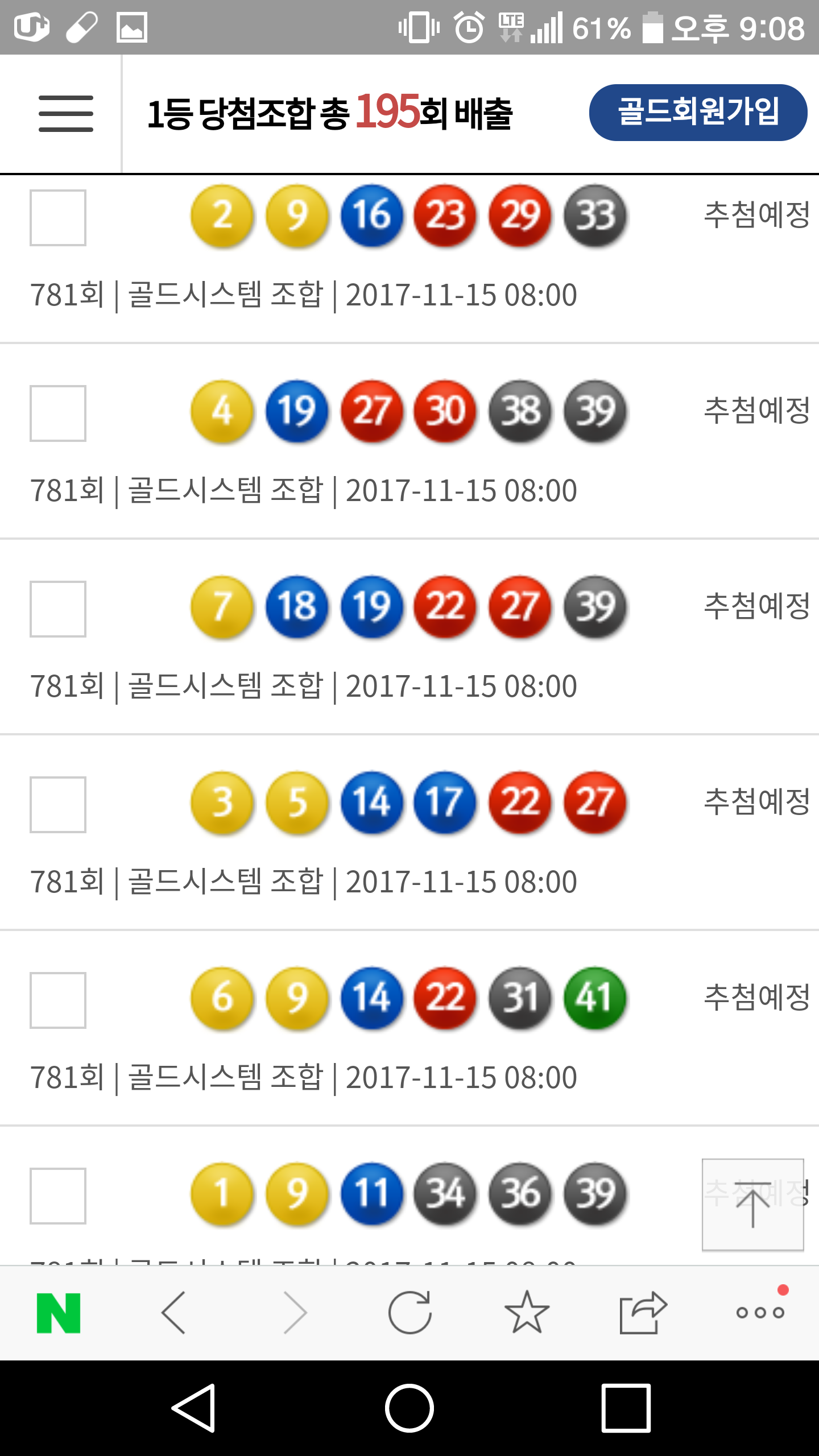Reload the current page
The height and width of the screenshot is (1456, 819).
pos(409,1313)
